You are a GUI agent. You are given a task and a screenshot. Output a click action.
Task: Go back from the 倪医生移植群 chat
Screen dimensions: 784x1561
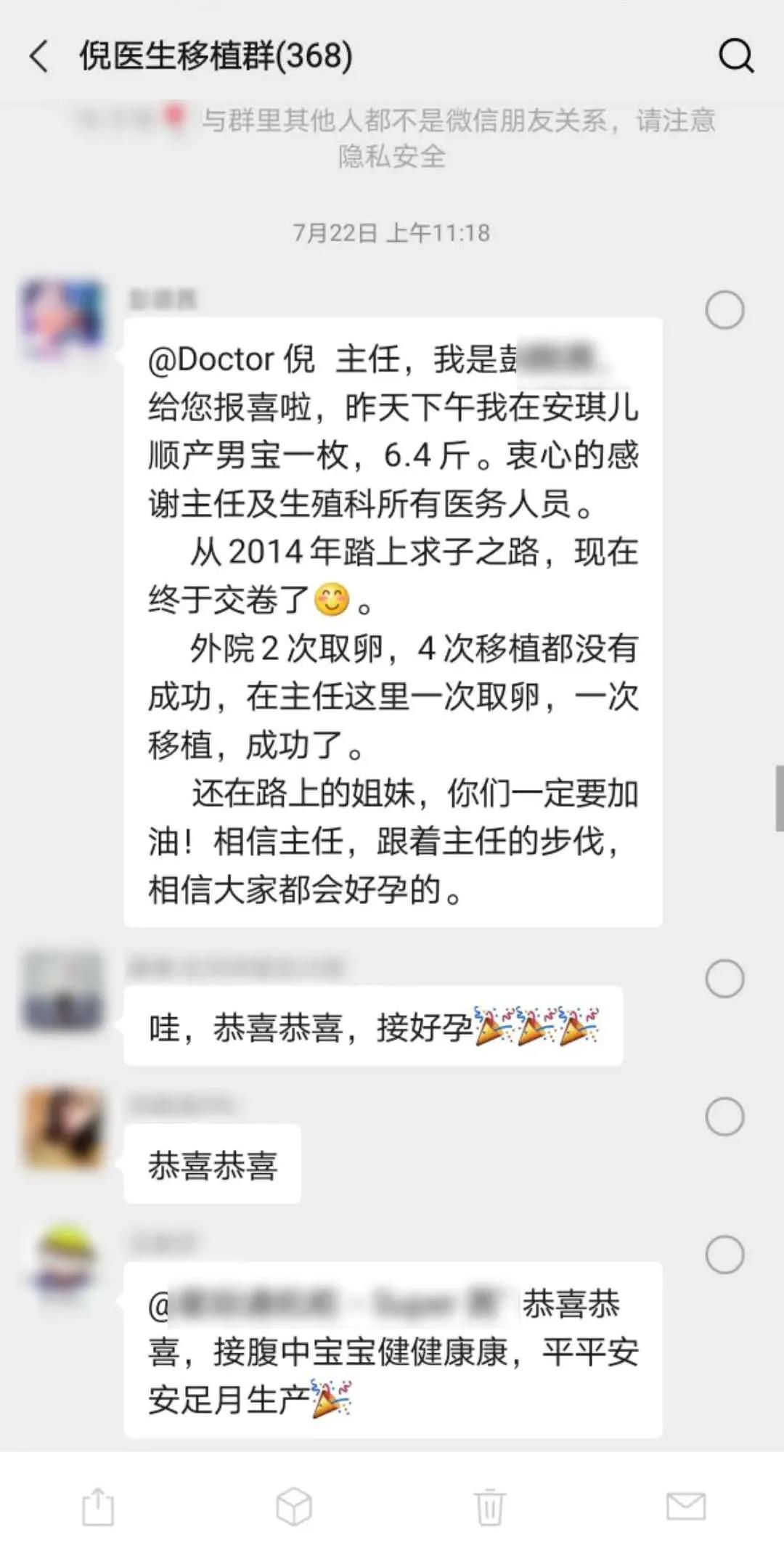39,57
